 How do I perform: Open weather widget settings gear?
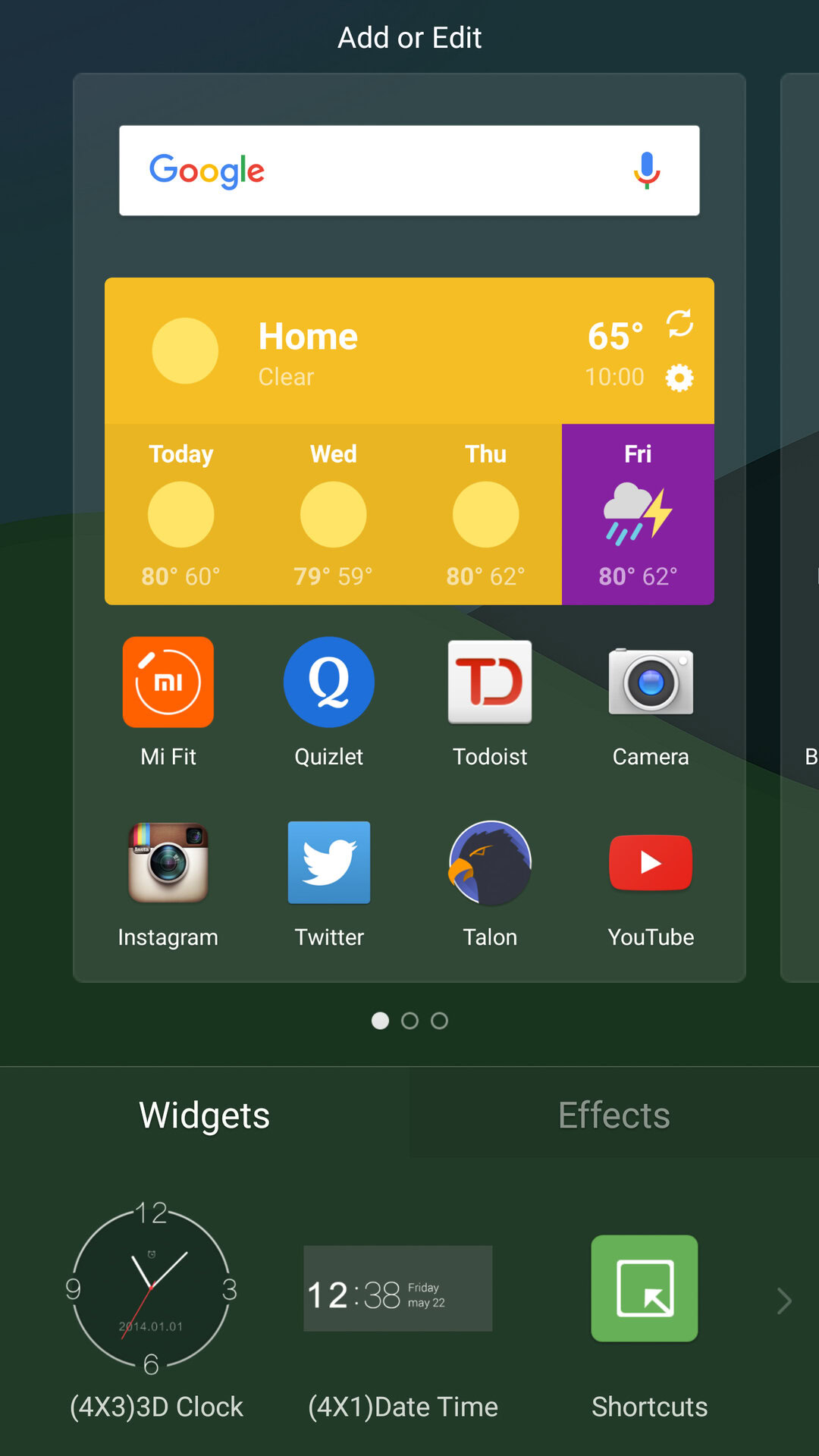click(x=679, y=378)
